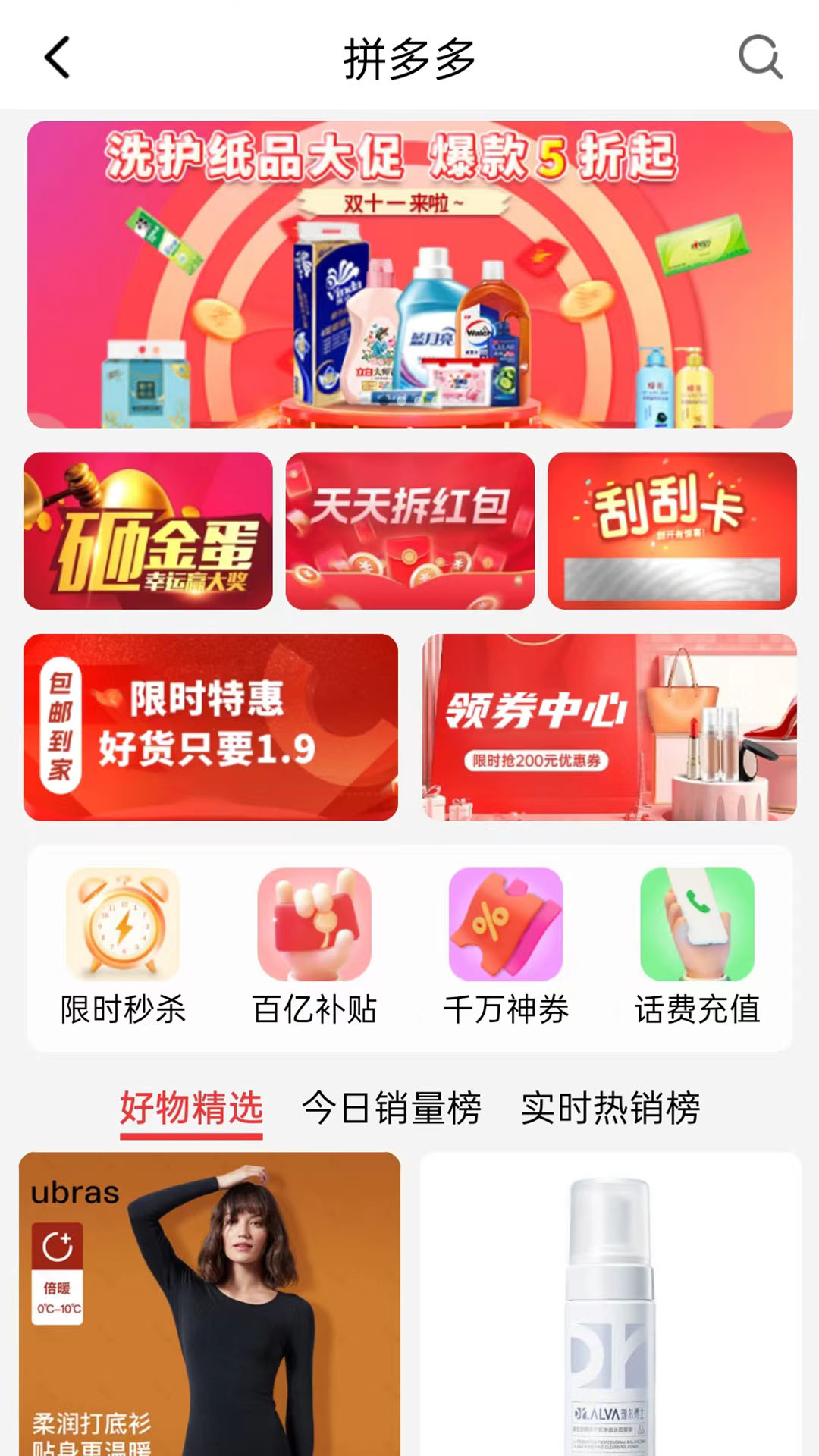Image resolution: width=819 pixels, height=1456 pixels.
Task: Open the 洗护纸品大促 promotional banner
Action: tap(409, 273)
